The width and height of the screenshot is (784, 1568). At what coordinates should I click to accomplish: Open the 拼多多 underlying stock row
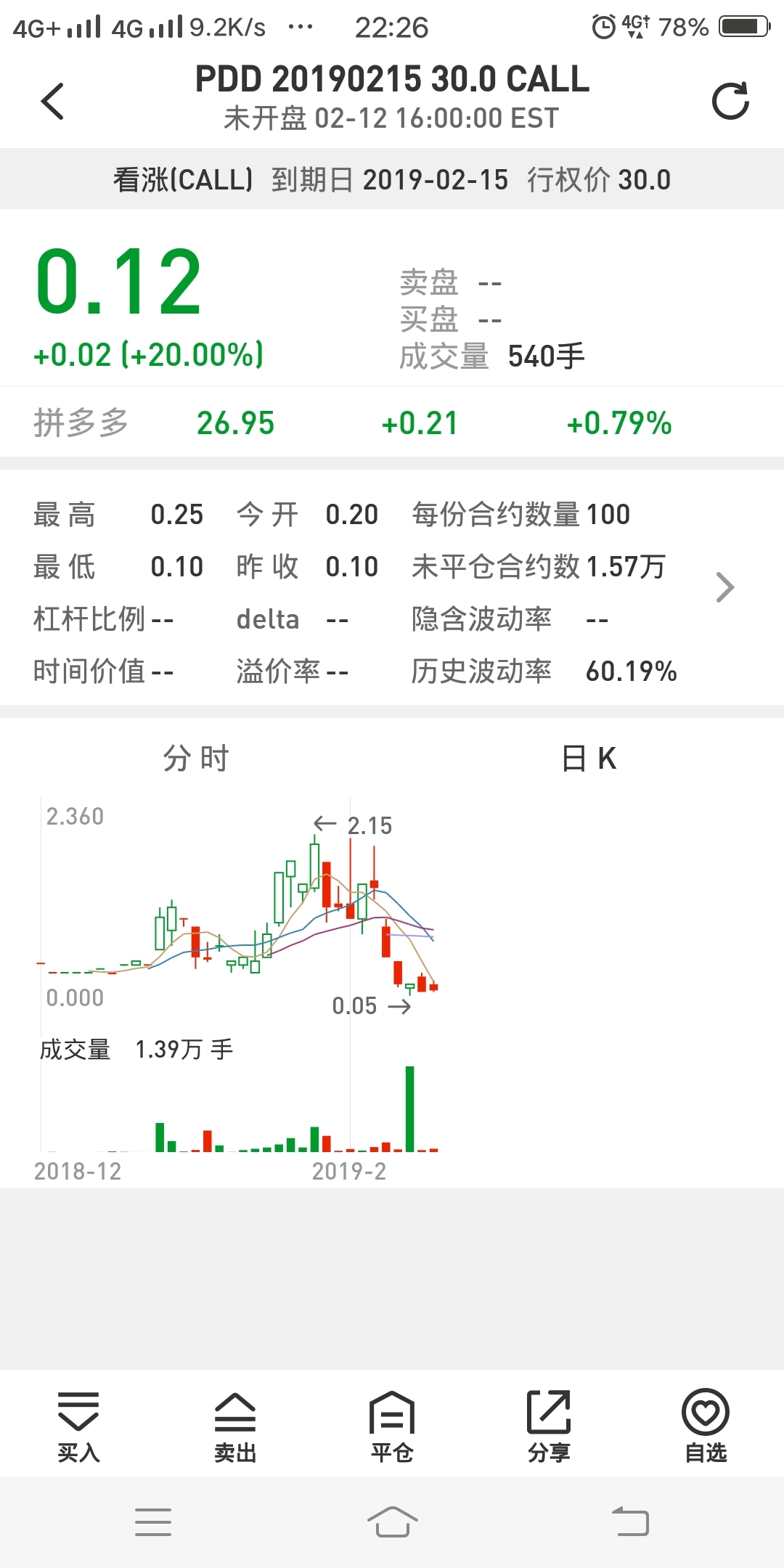click(x=392, y=422)
